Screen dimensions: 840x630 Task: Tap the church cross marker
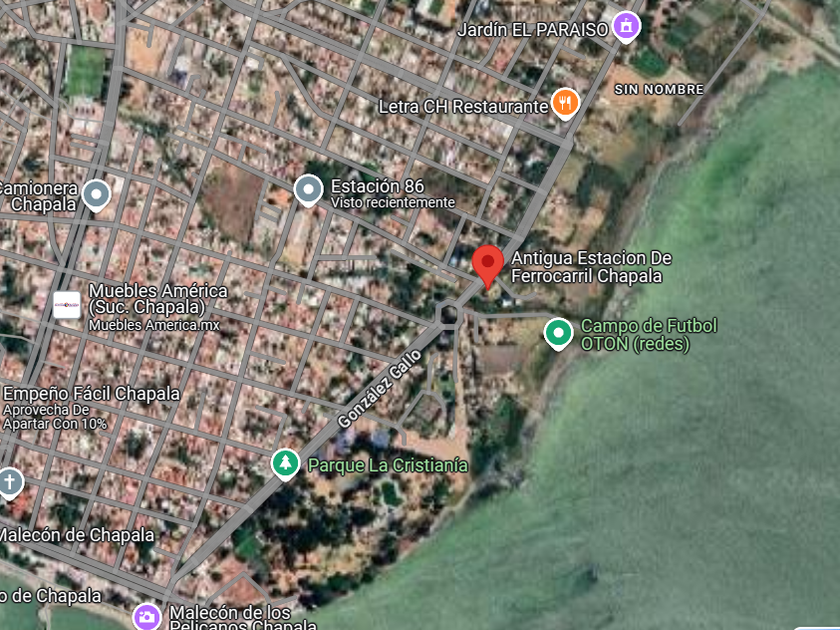(10, 483)
